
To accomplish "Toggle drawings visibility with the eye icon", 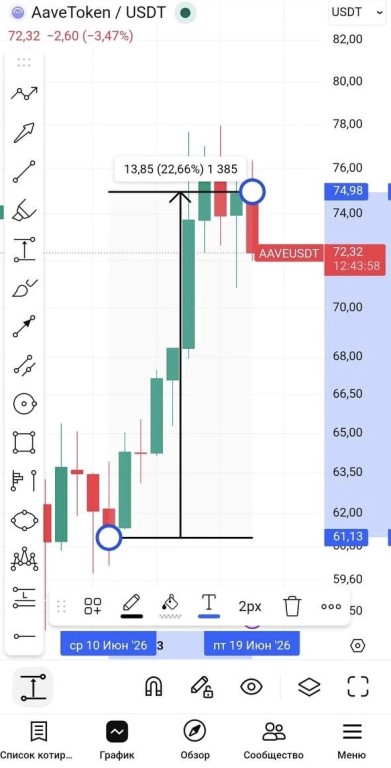I will click(x=251, y=687).
